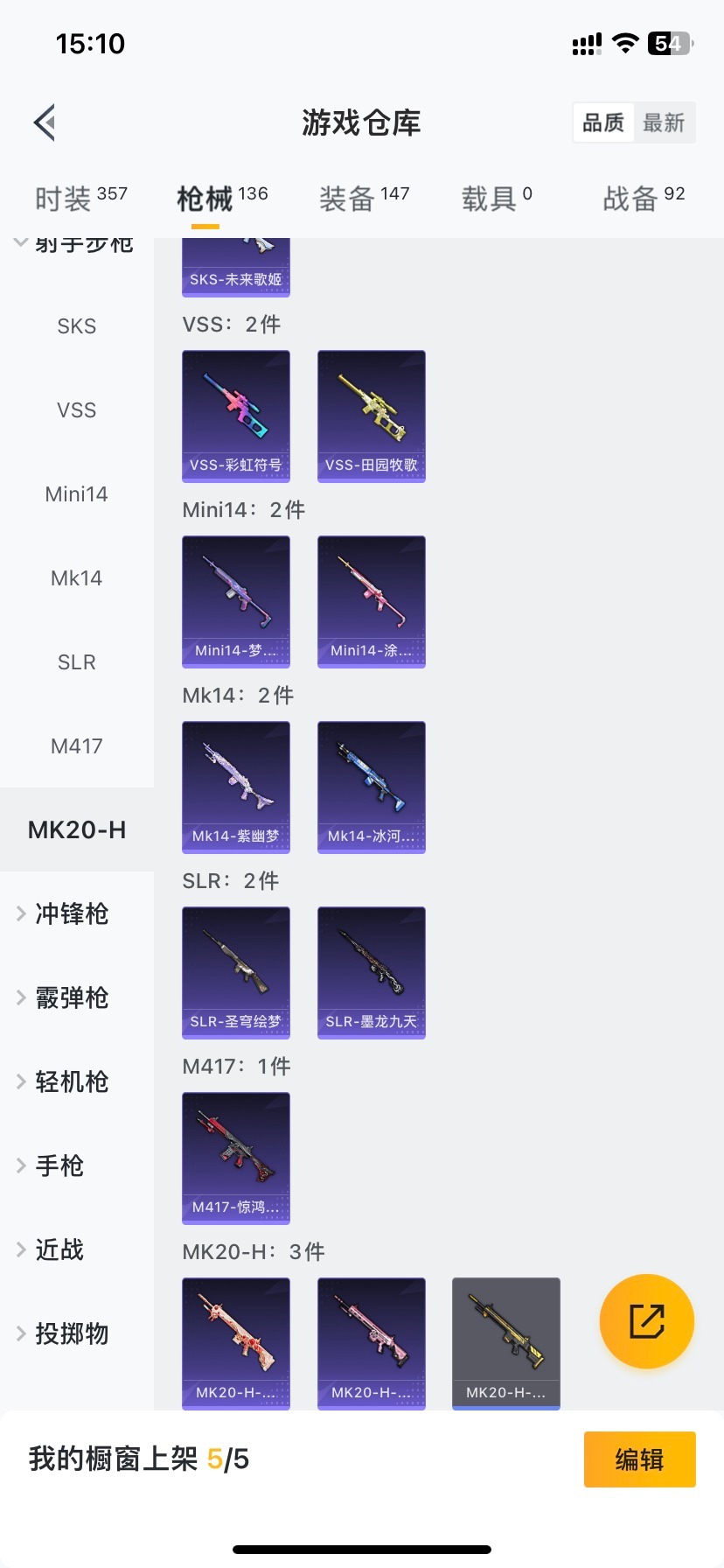Open the 载具 tab
Viewport: 724px width, 1568px height.
(x=496, y=199)
